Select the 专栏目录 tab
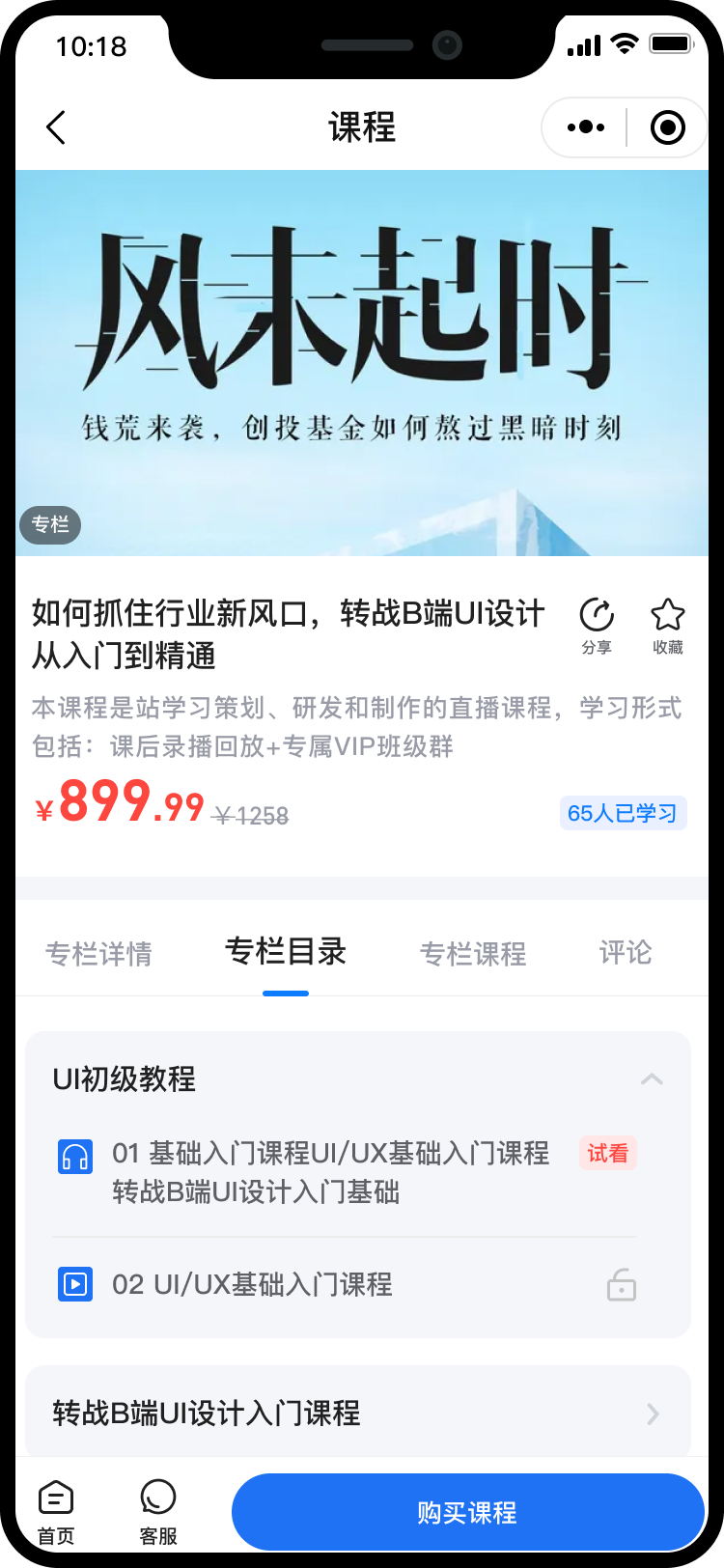Viewport: 724px width, 1568px height. pyautogui.click(x=286, y=953)
